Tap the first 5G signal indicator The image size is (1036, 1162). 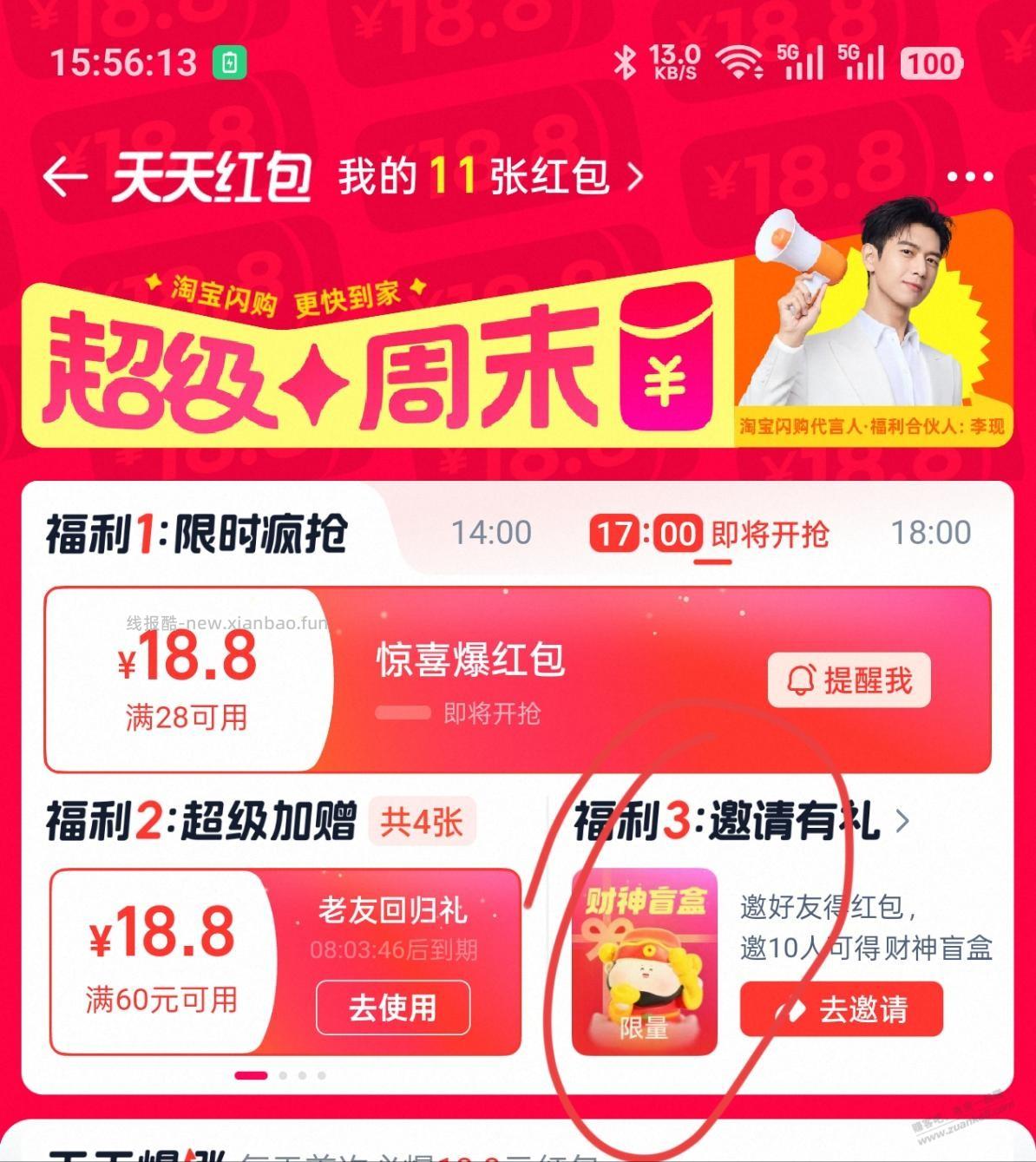[802, 62]
